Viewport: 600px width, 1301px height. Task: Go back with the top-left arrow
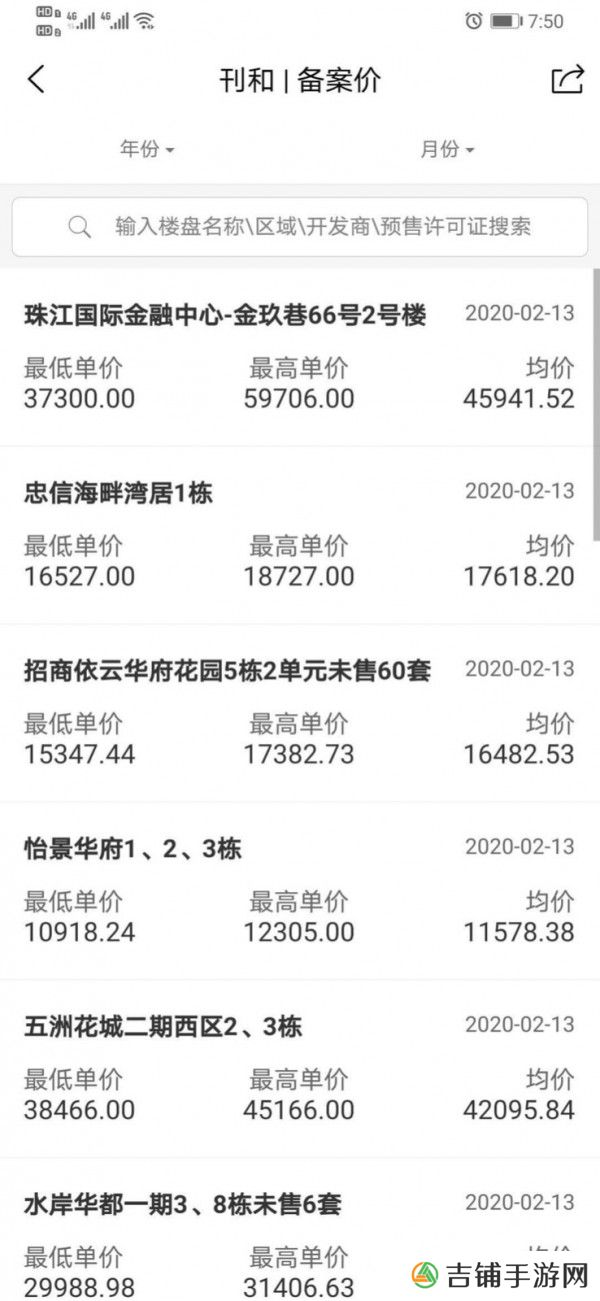(x=36, y=80)
